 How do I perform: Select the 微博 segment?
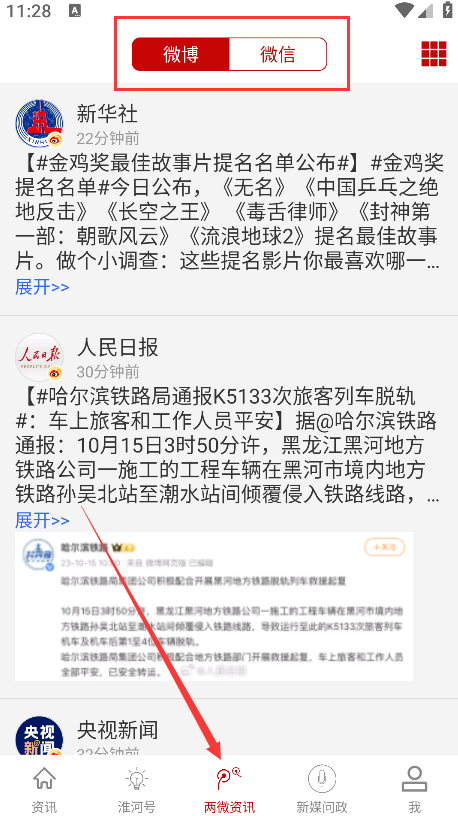pyautogui.click(x=181, y=54)
